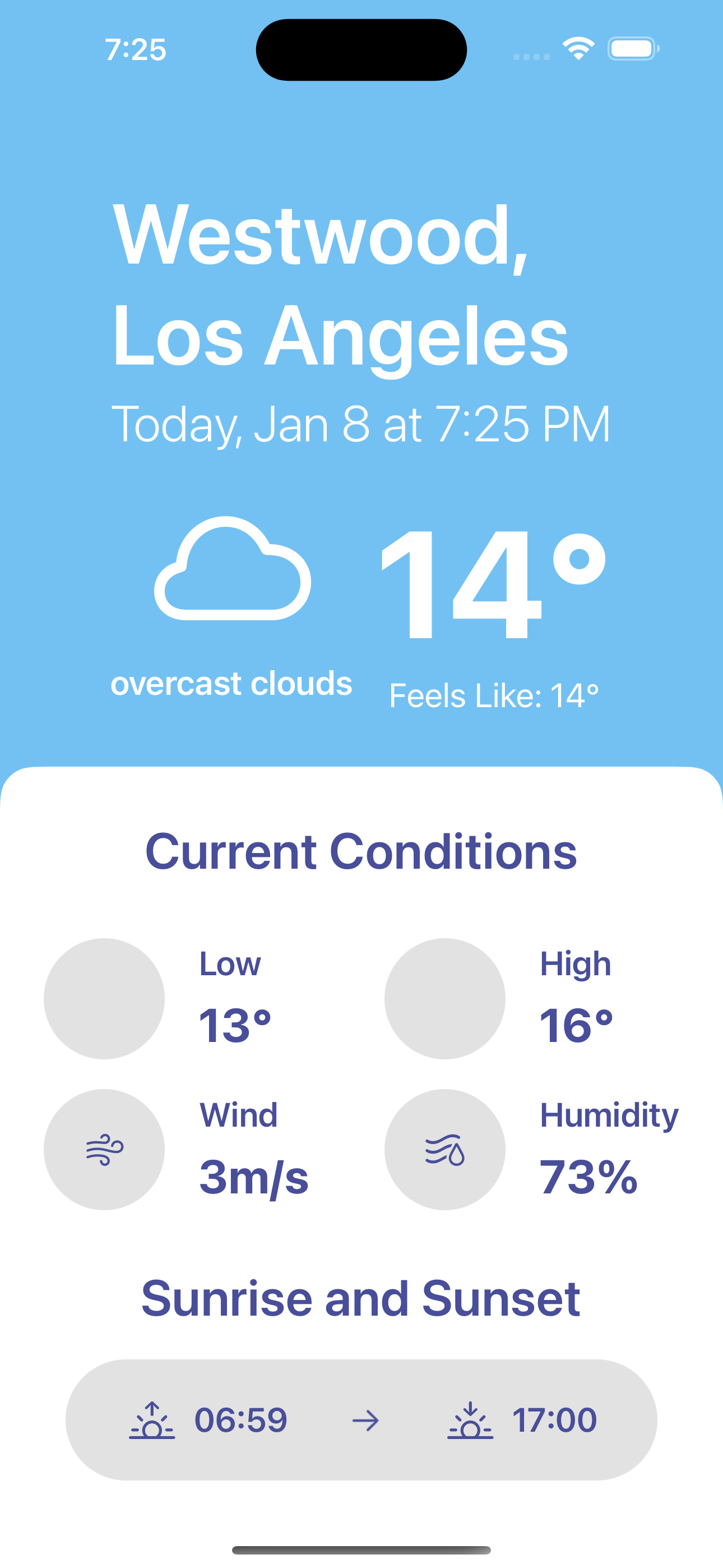Toggle the Feels Like temperature display
This screenshot has width=723, height=1568.
pyautogui.click(x=494, y=694)
